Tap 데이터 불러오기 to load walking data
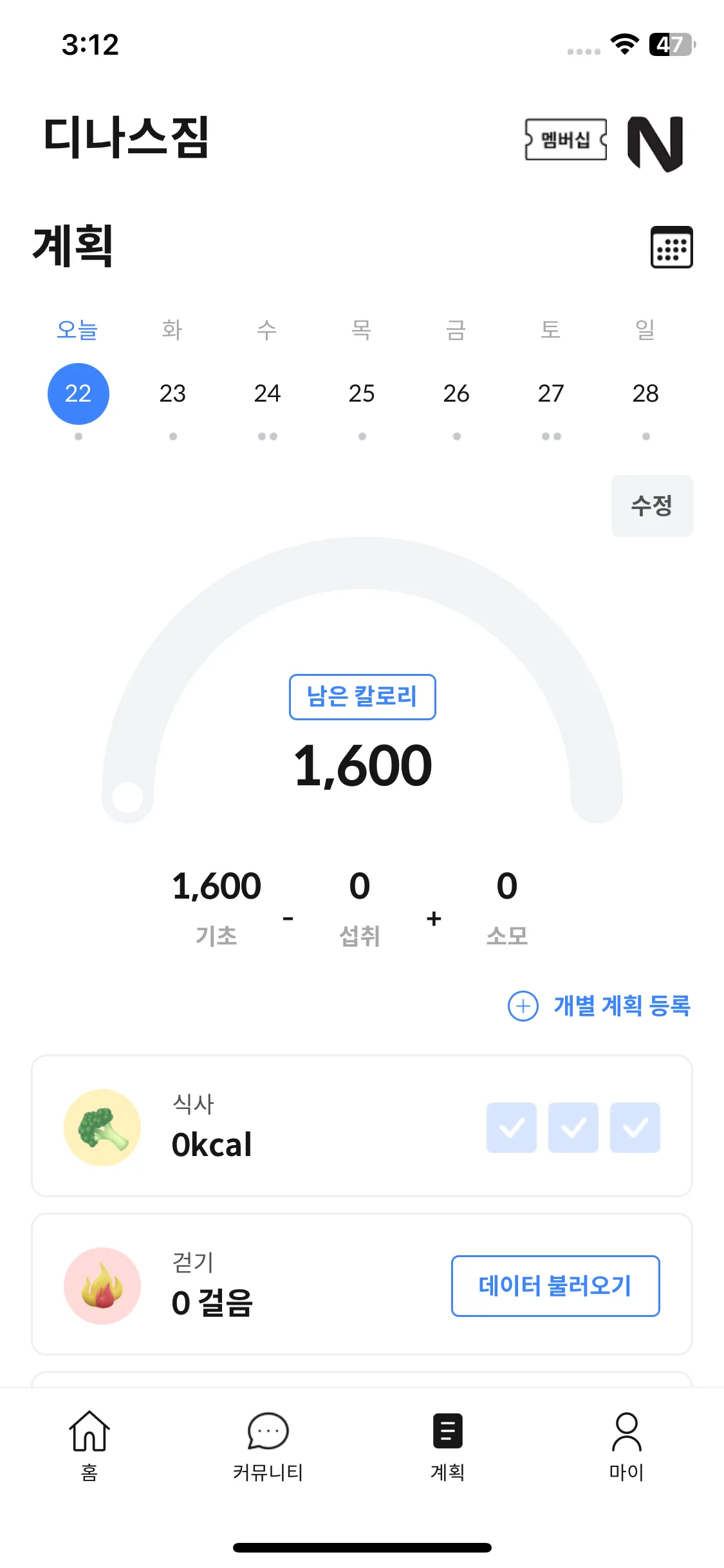Viewport: 724px width, 1568px height. click(555, 1285)
